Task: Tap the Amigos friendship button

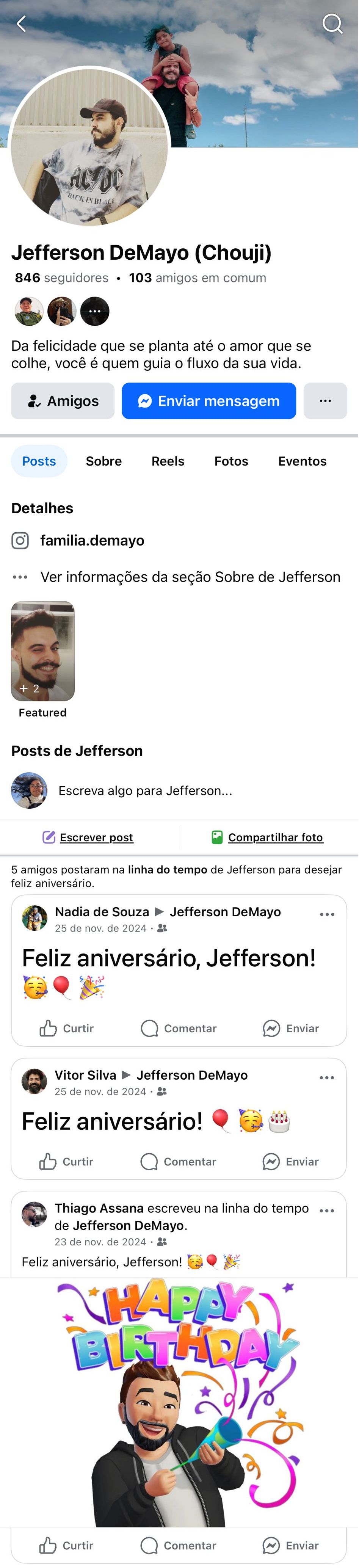Action: 63,401
